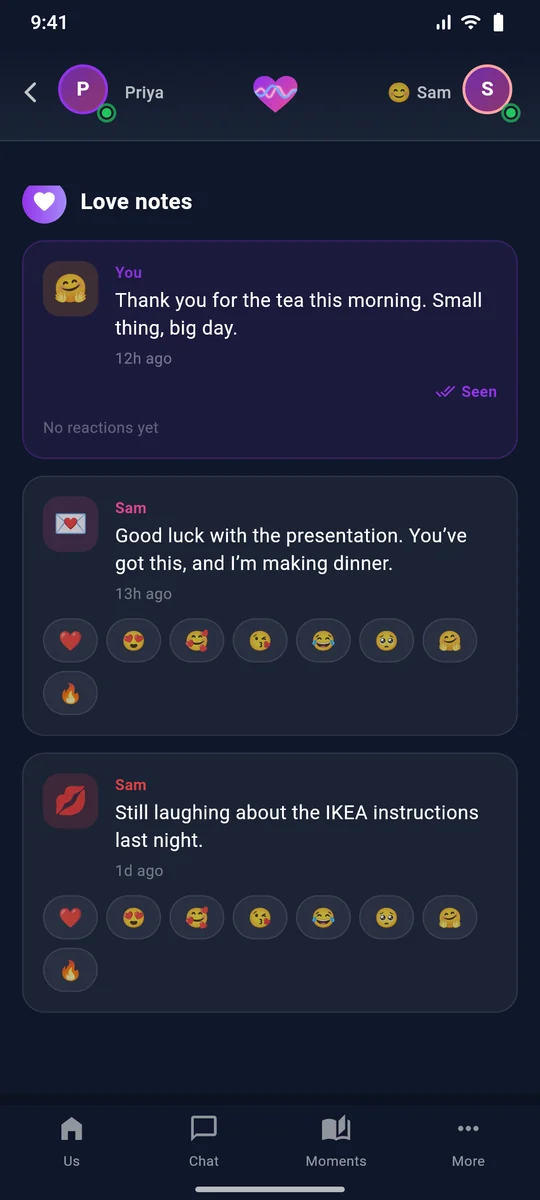Switch to the Us tab

click(x=71, y=1141)
